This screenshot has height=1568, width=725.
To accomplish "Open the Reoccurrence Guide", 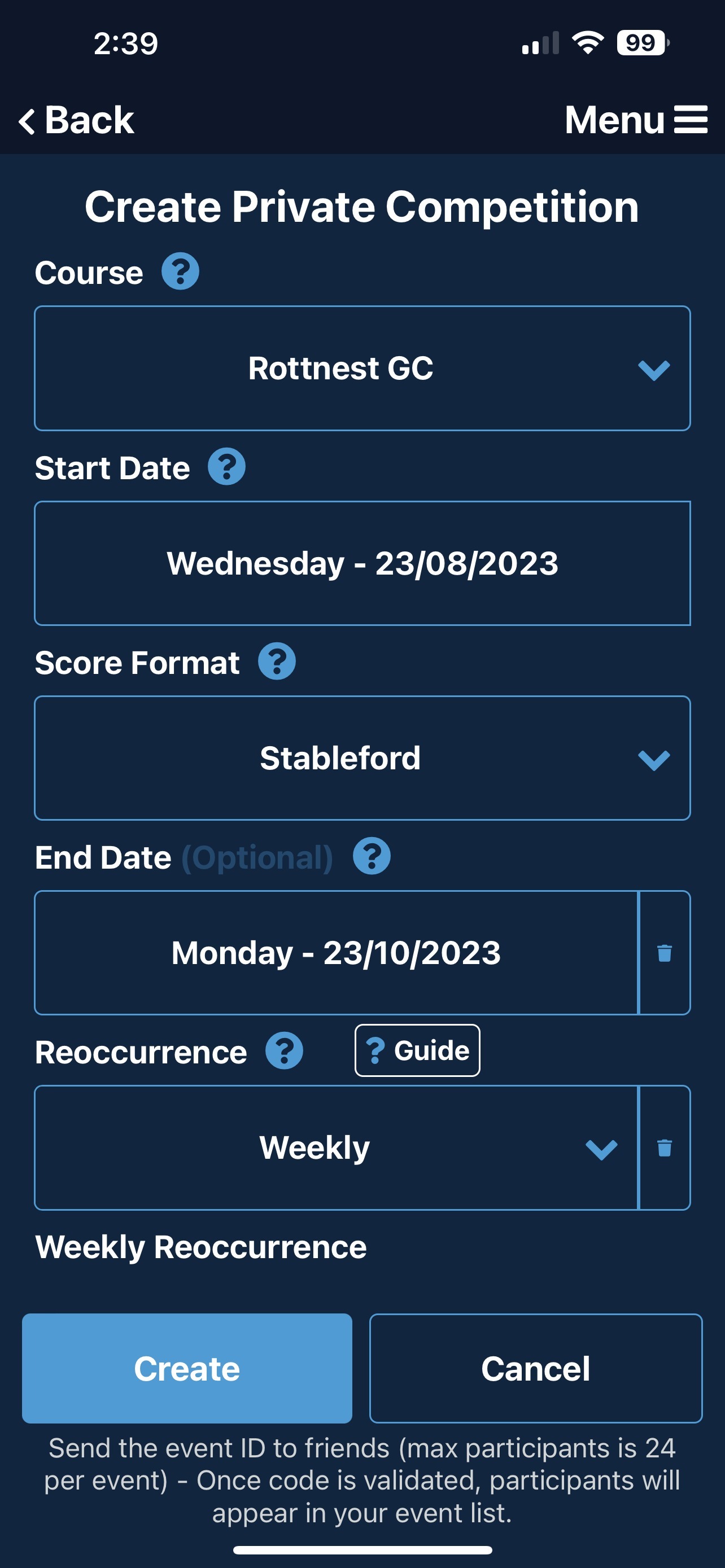I will (418, 1050).
